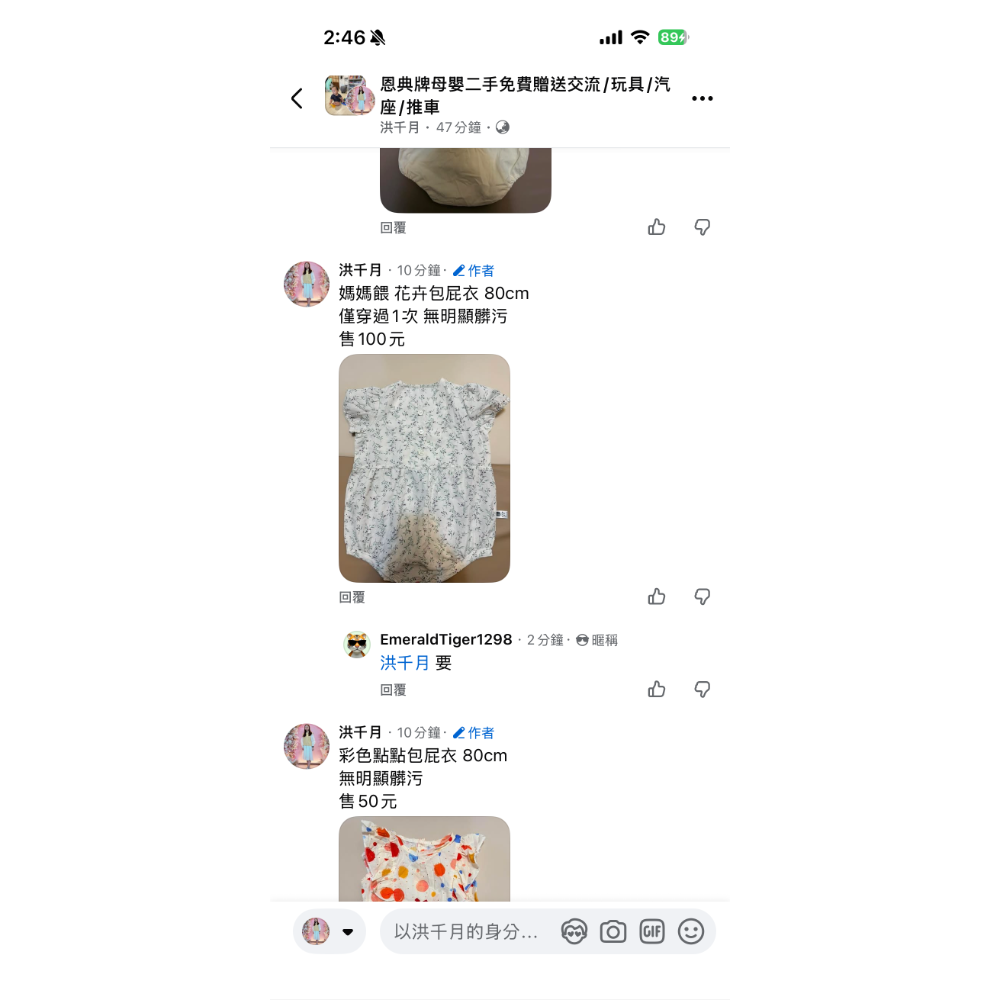Open the avatar sticker picker
Image resolution: width=1000 pixels, height=1000 pixels.
tap(574, 932)
